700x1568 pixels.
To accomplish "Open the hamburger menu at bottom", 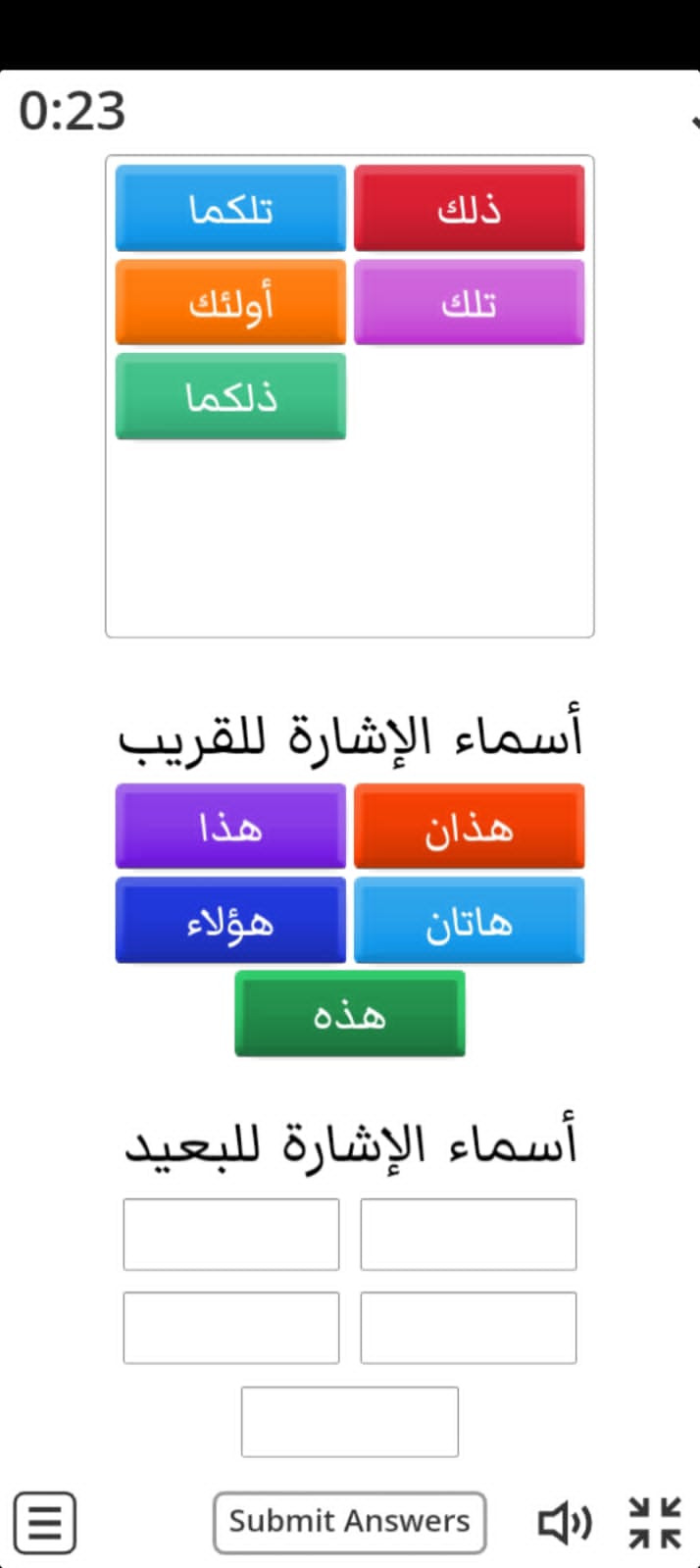I will tap(44, 1523).
